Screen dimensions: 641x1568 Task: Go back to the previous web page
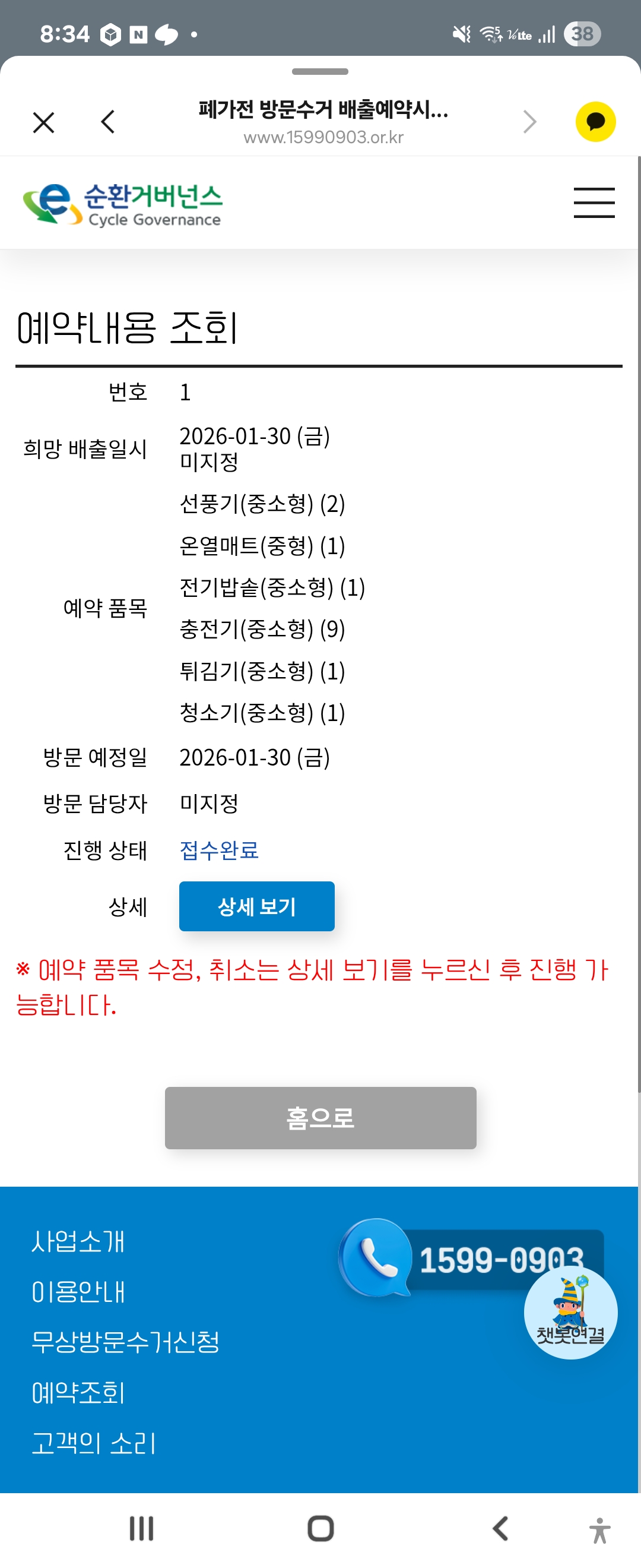[x=107, y=122]
